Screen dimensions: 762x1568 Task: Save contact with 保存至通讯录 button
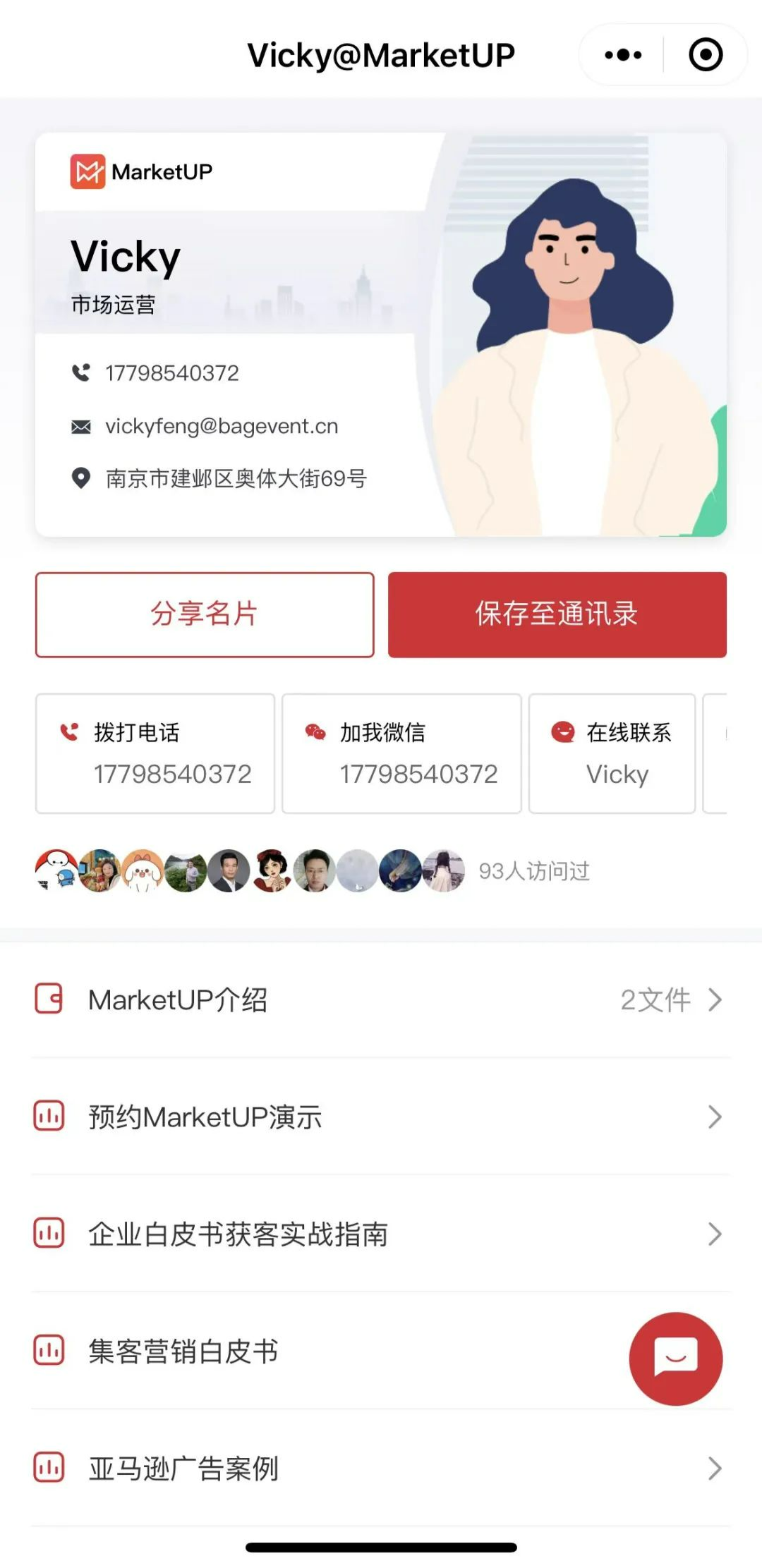pos(557,614)
